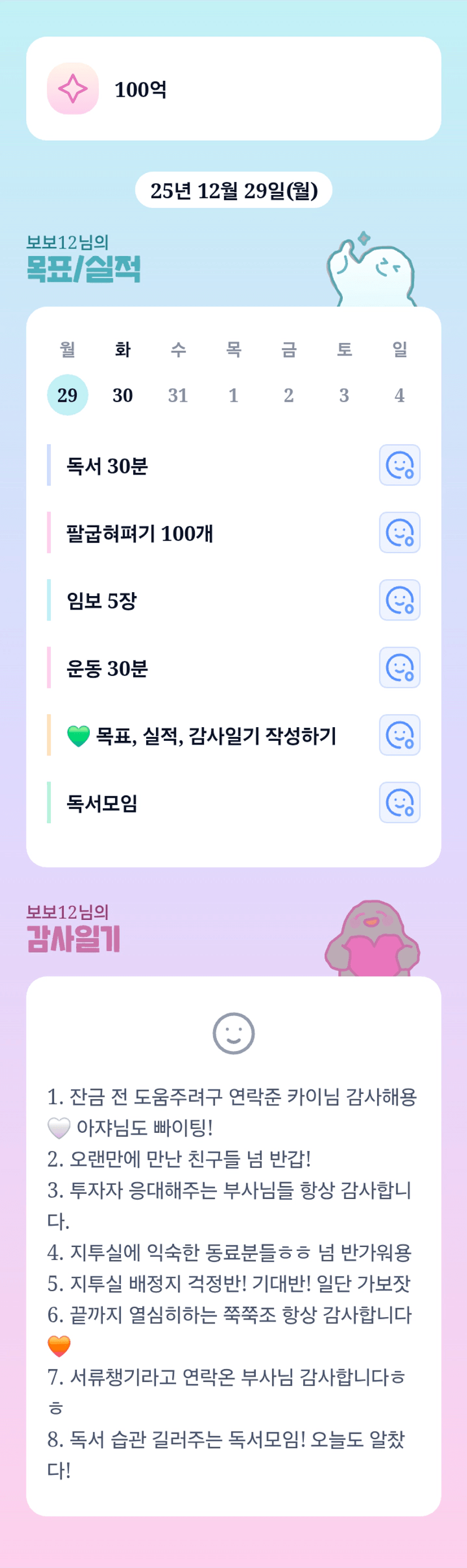The image size is (467, 1568).
Task: Add emoji reaction to 운동 30분
Action: [x=399, y=668]
